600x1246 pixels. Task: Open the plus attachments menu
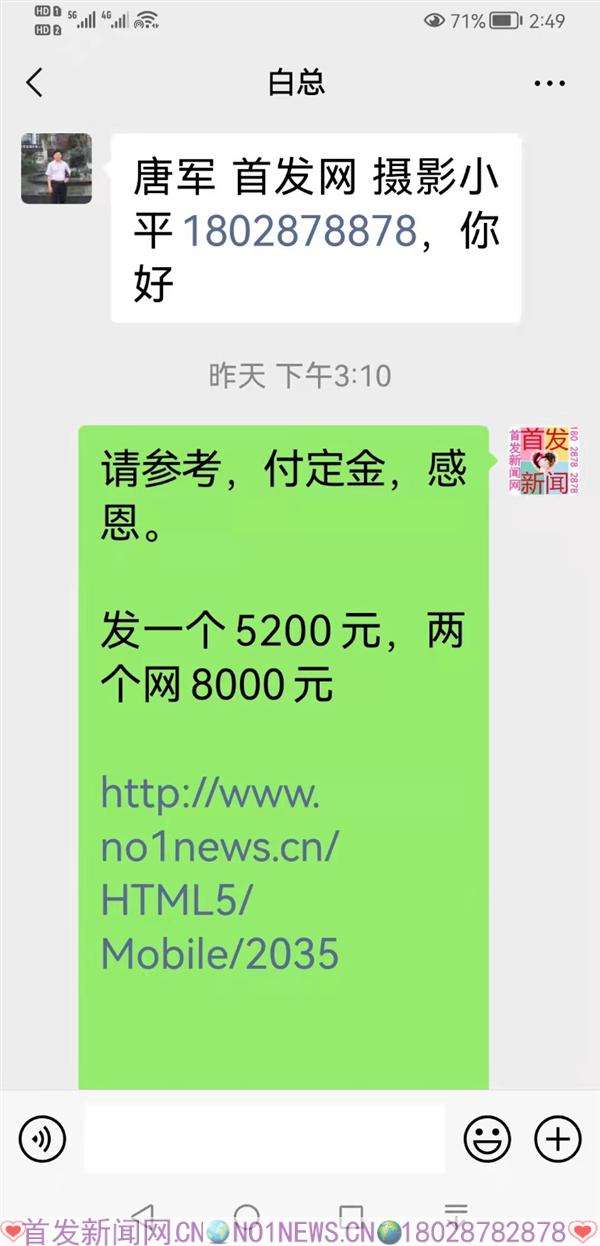point(557,1138)
